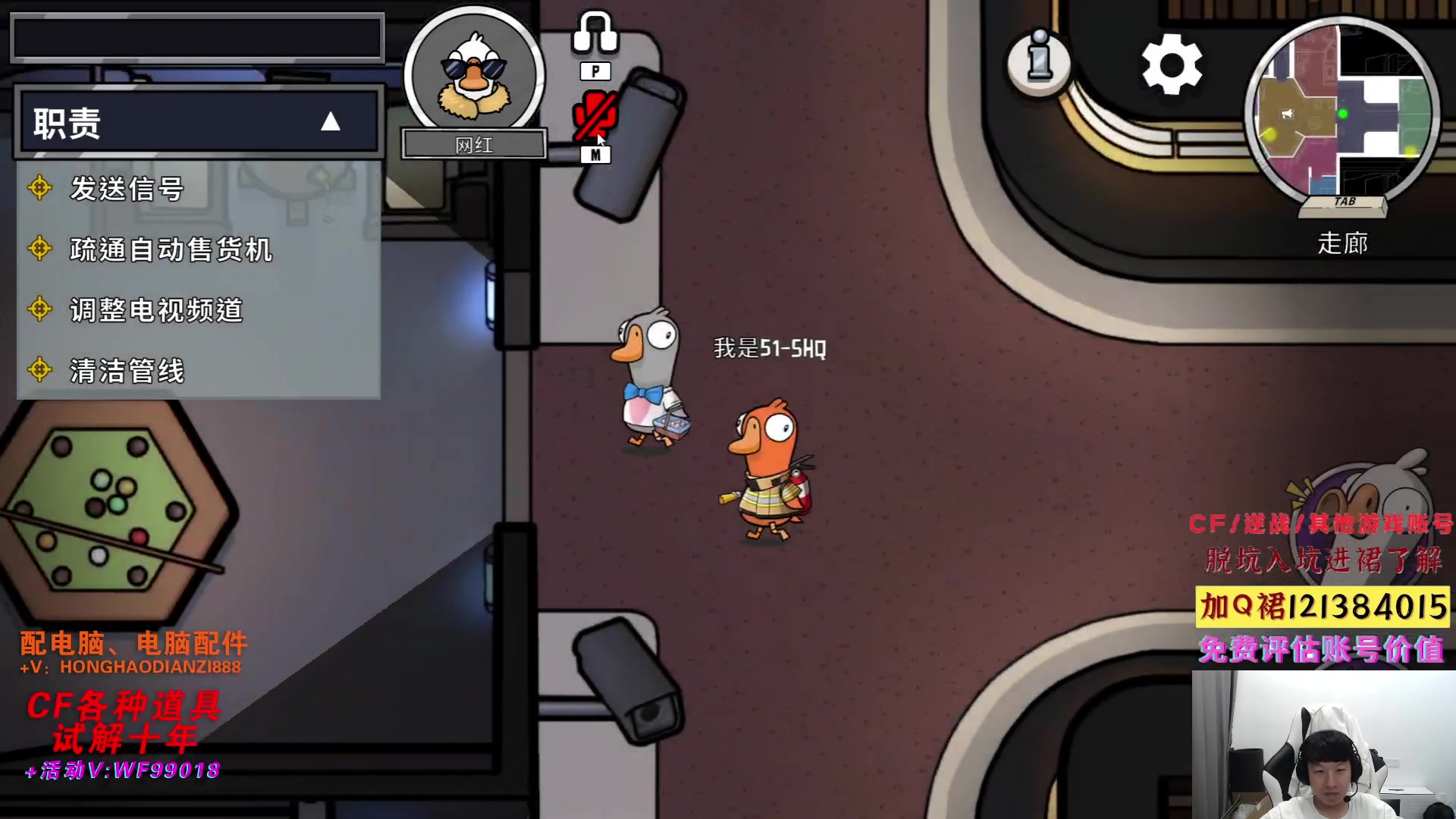Unmute the red microphone icon

[595, 116]
